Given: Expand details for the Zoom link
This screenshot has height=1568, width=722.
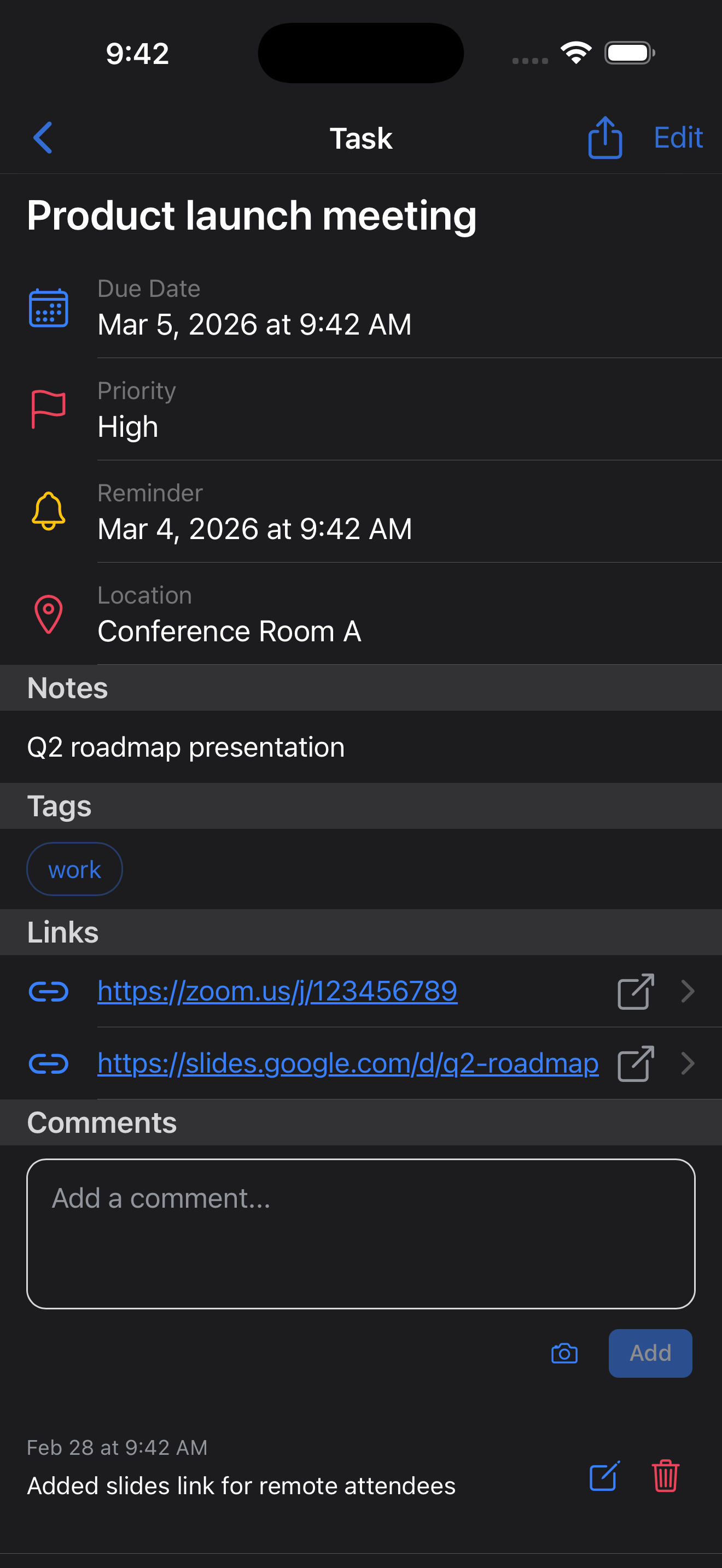Looking at the screenshot, I should point(688,991).
